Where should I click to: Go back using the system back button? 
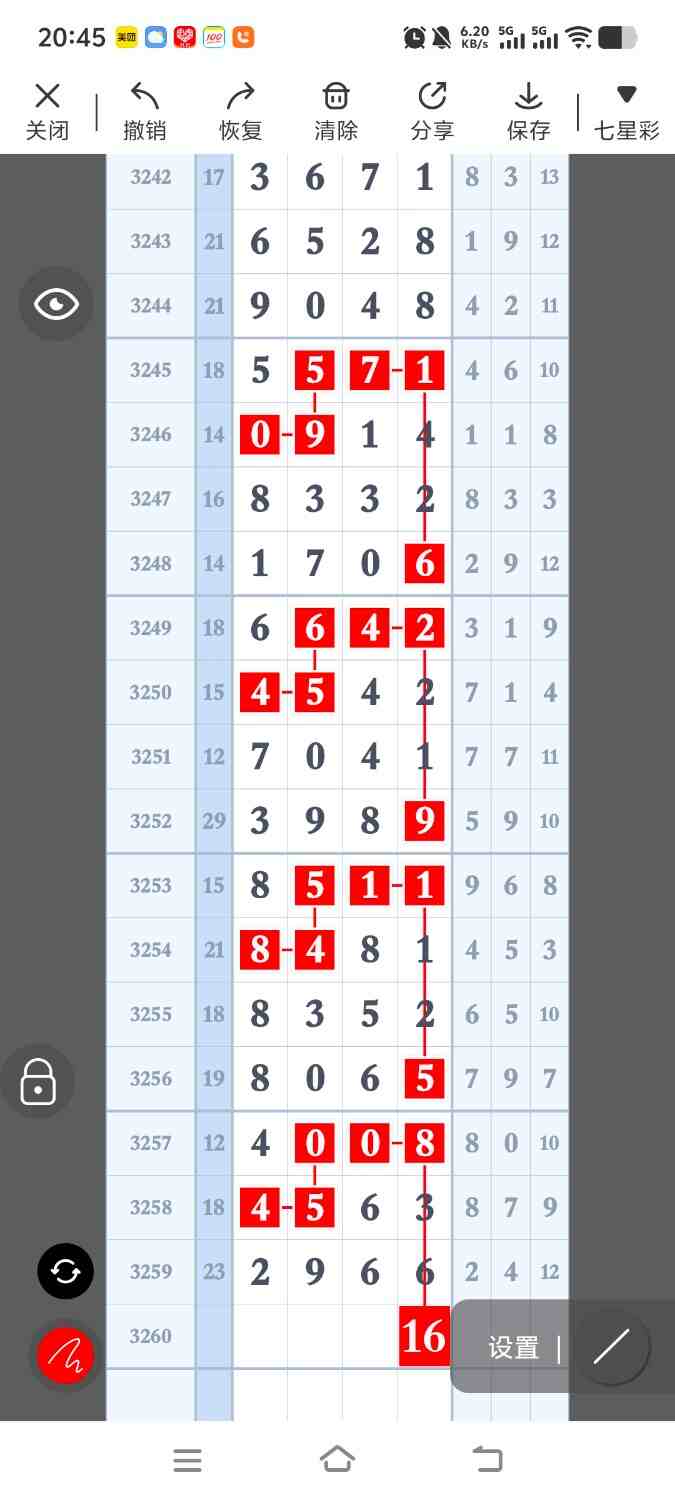(x=487, y=1460)
